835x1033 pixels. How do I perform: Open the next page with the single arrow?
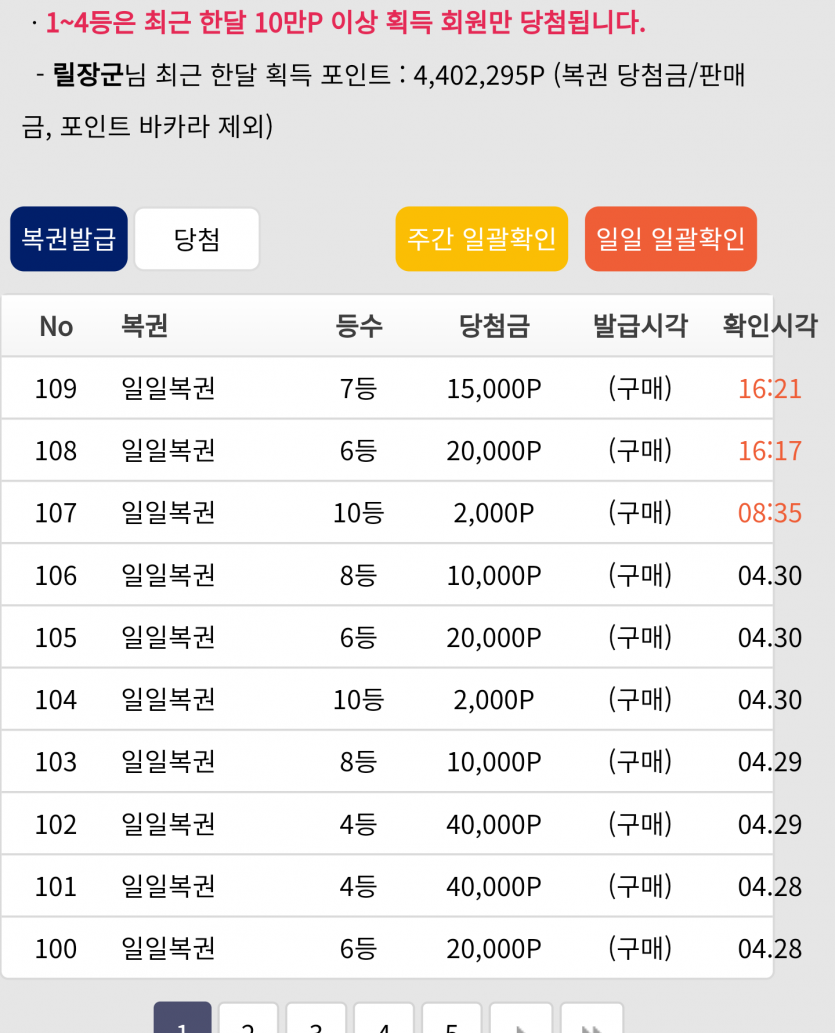pos(520,1022)
